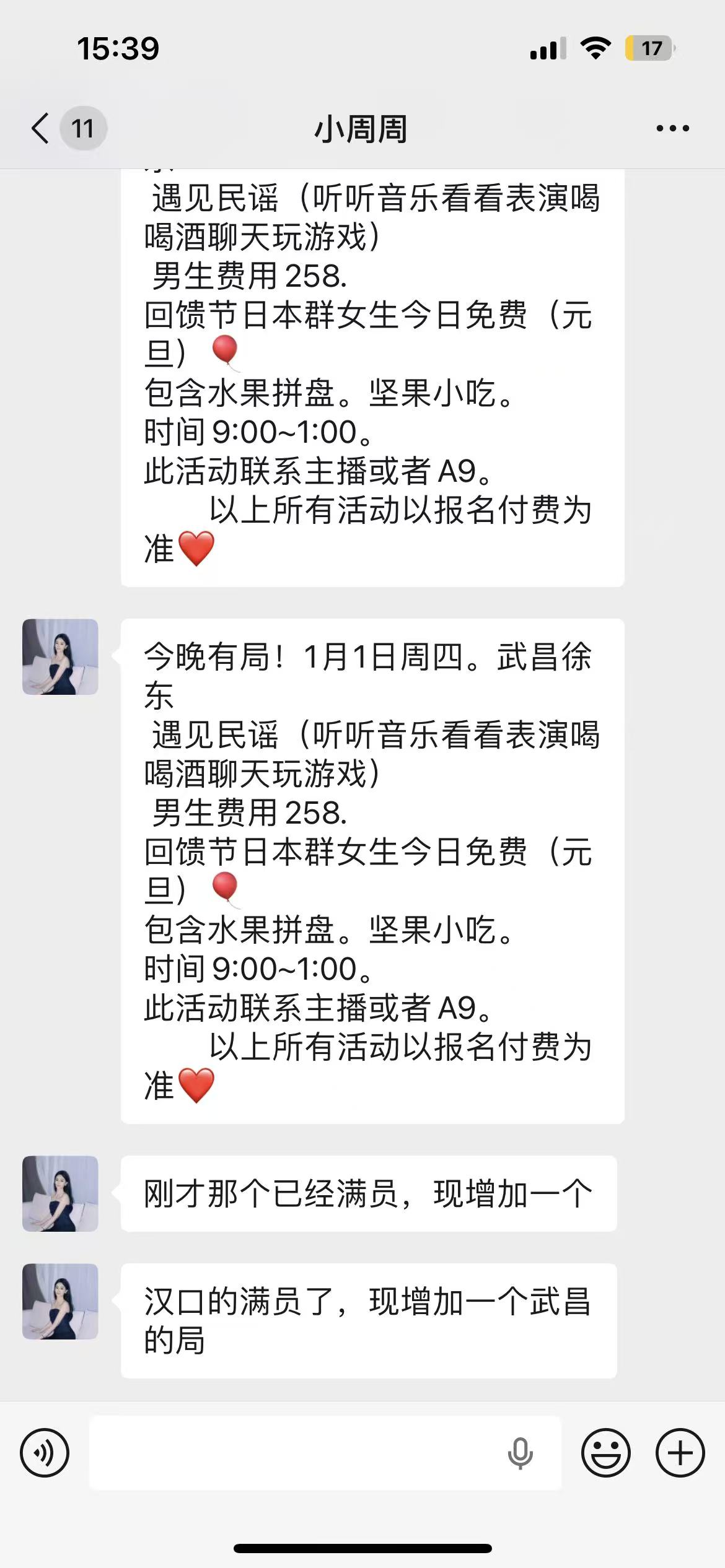This screenshot has height=1568, width=725.
Task: Go back to the chat list
Action: pyautogui.click(x=41, y=129)
